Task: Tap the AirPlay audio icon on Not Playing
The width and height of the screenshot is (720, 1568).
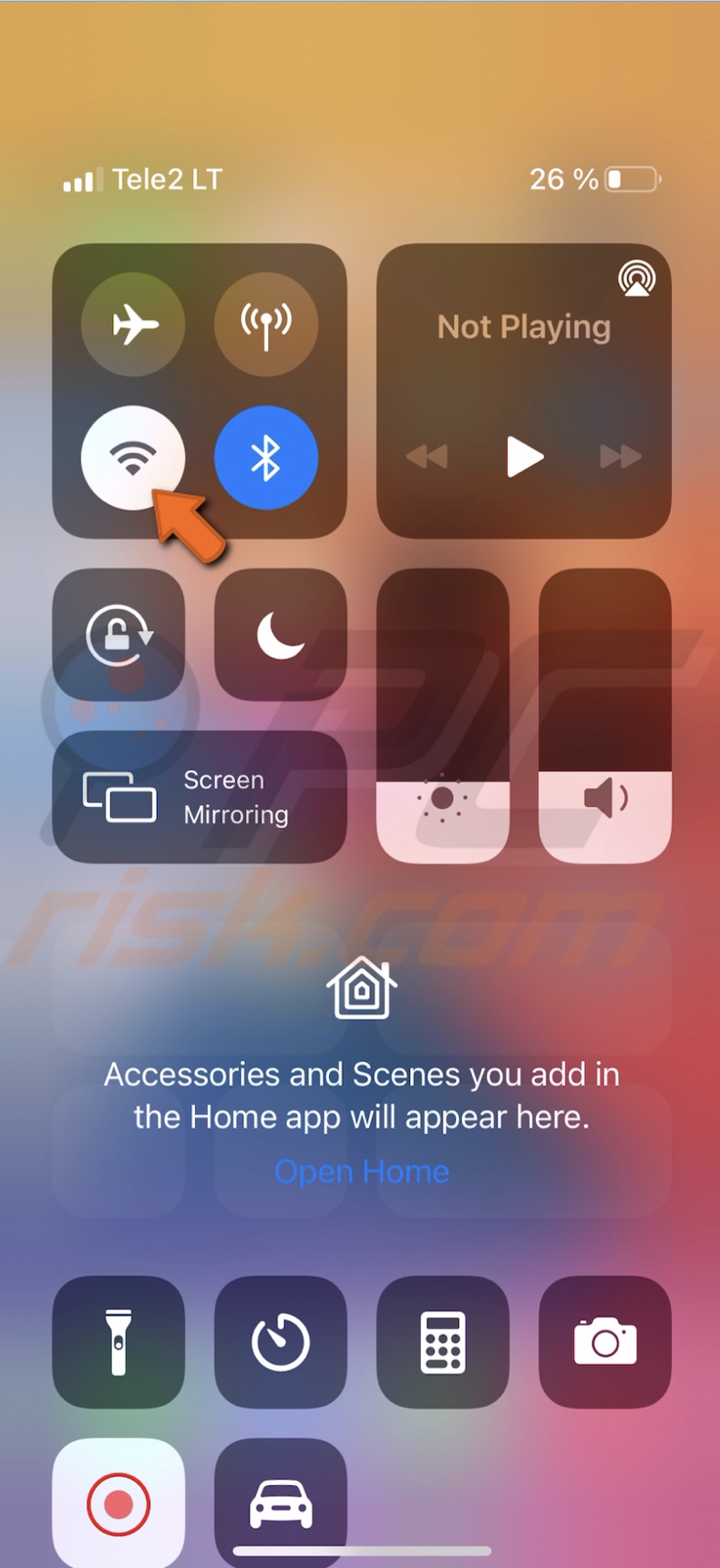Action: tap(636, 280)
